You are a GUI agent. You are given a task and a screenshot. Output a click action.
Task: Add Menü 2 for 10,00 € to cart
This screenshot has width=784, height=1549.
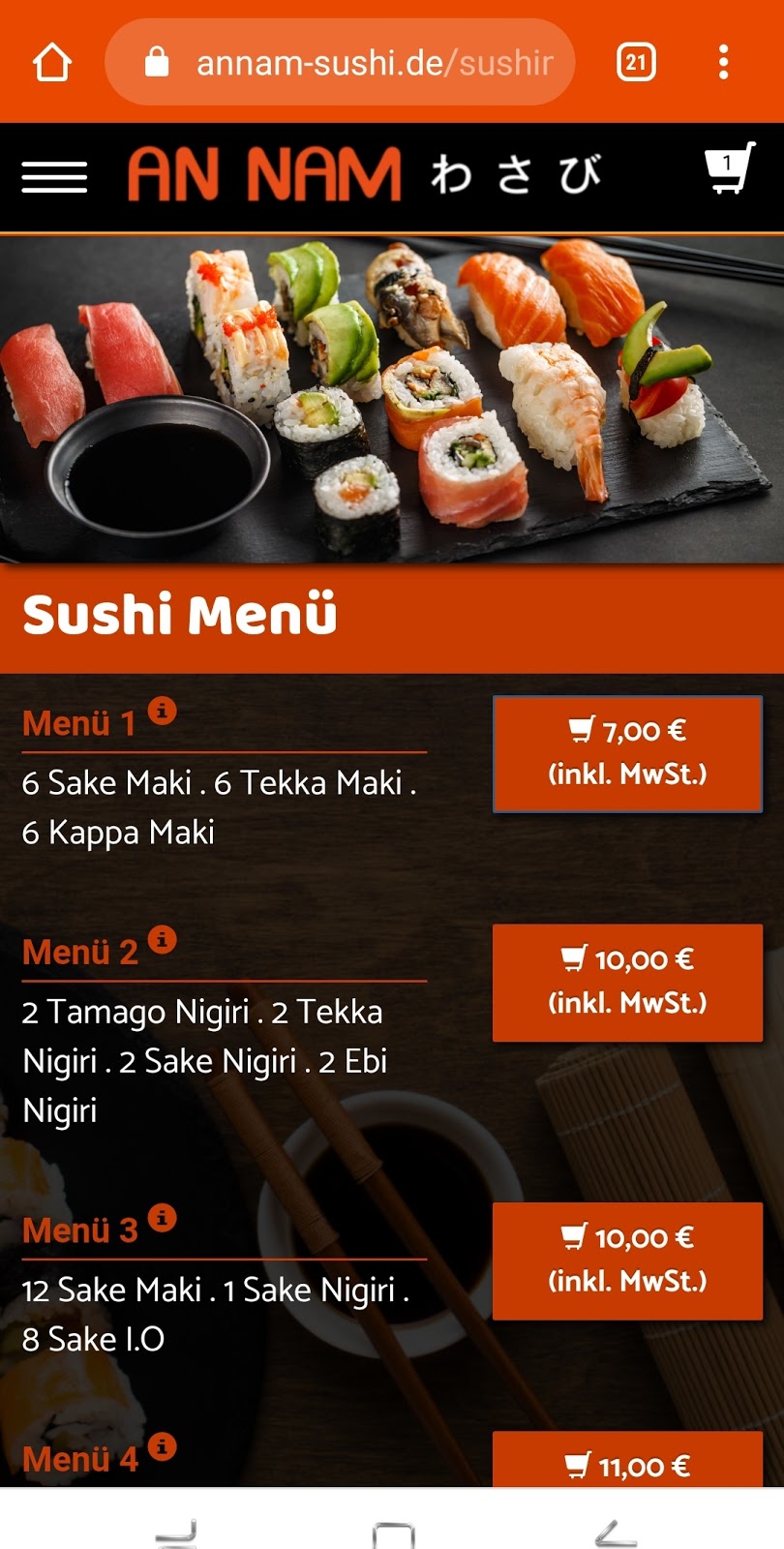tap(627, 982)
